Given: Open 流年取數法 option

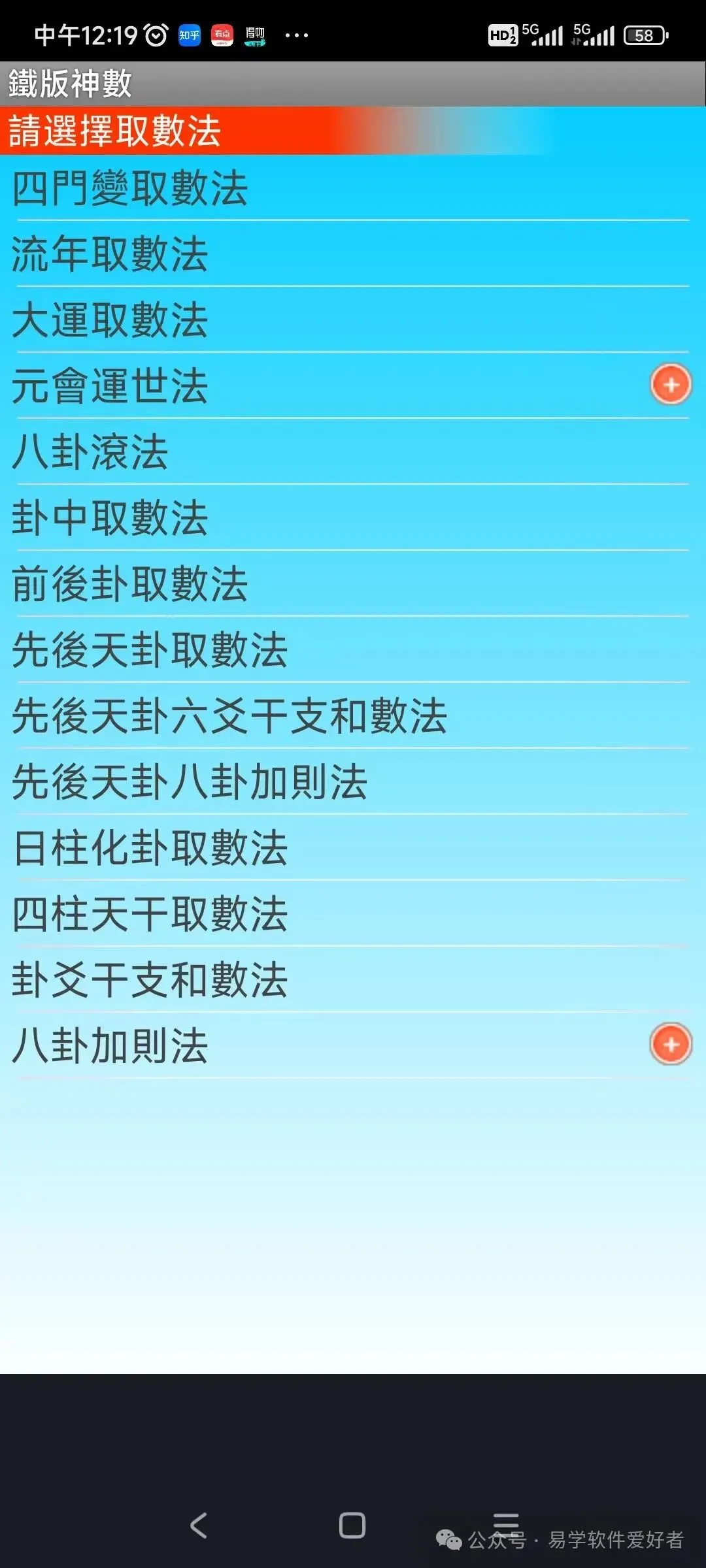Looking at the screenshot, I should pos(353,254).
